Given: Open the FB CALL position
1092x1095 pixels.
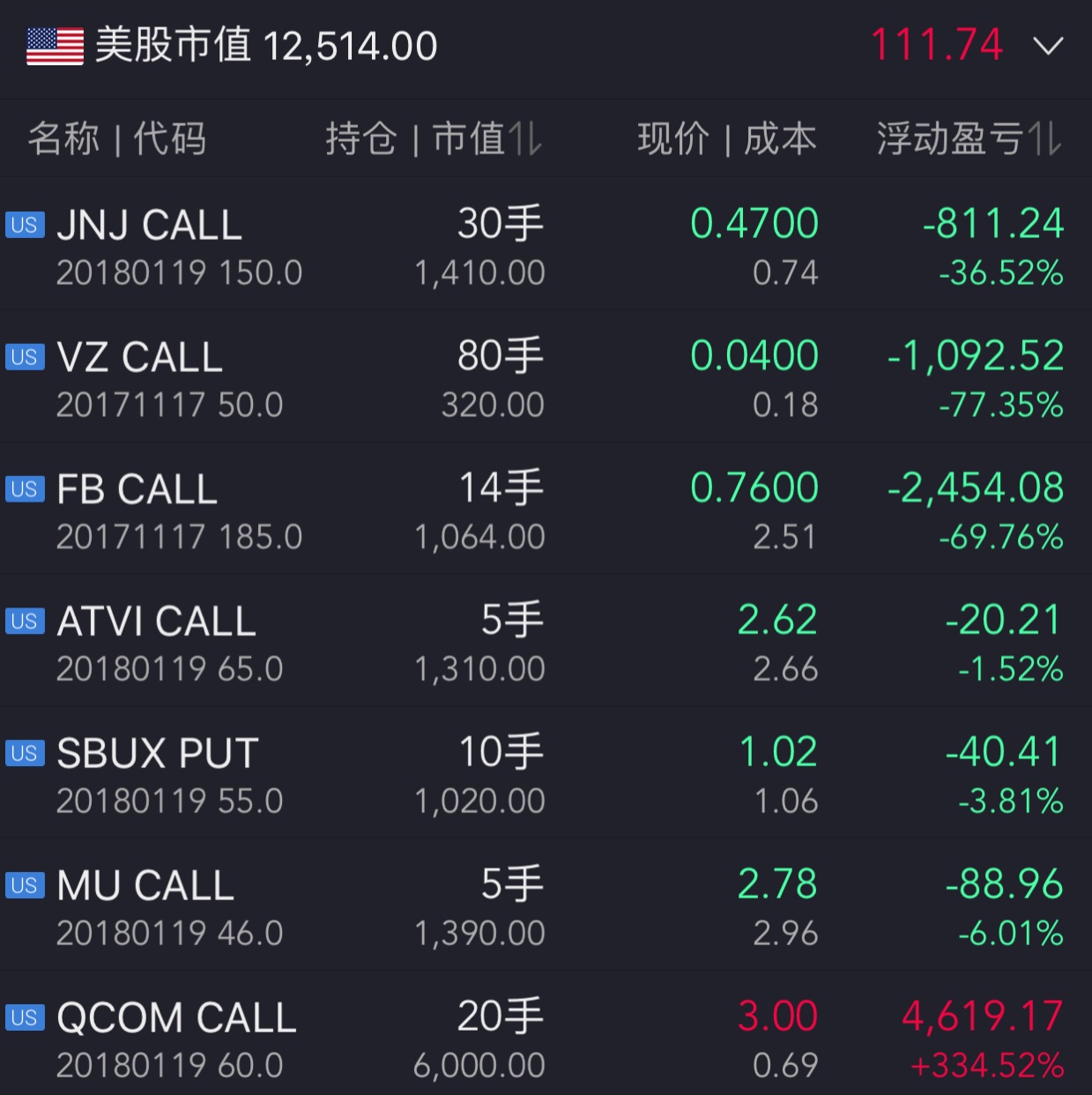Looking at the screenshot, I should point(137,490).
